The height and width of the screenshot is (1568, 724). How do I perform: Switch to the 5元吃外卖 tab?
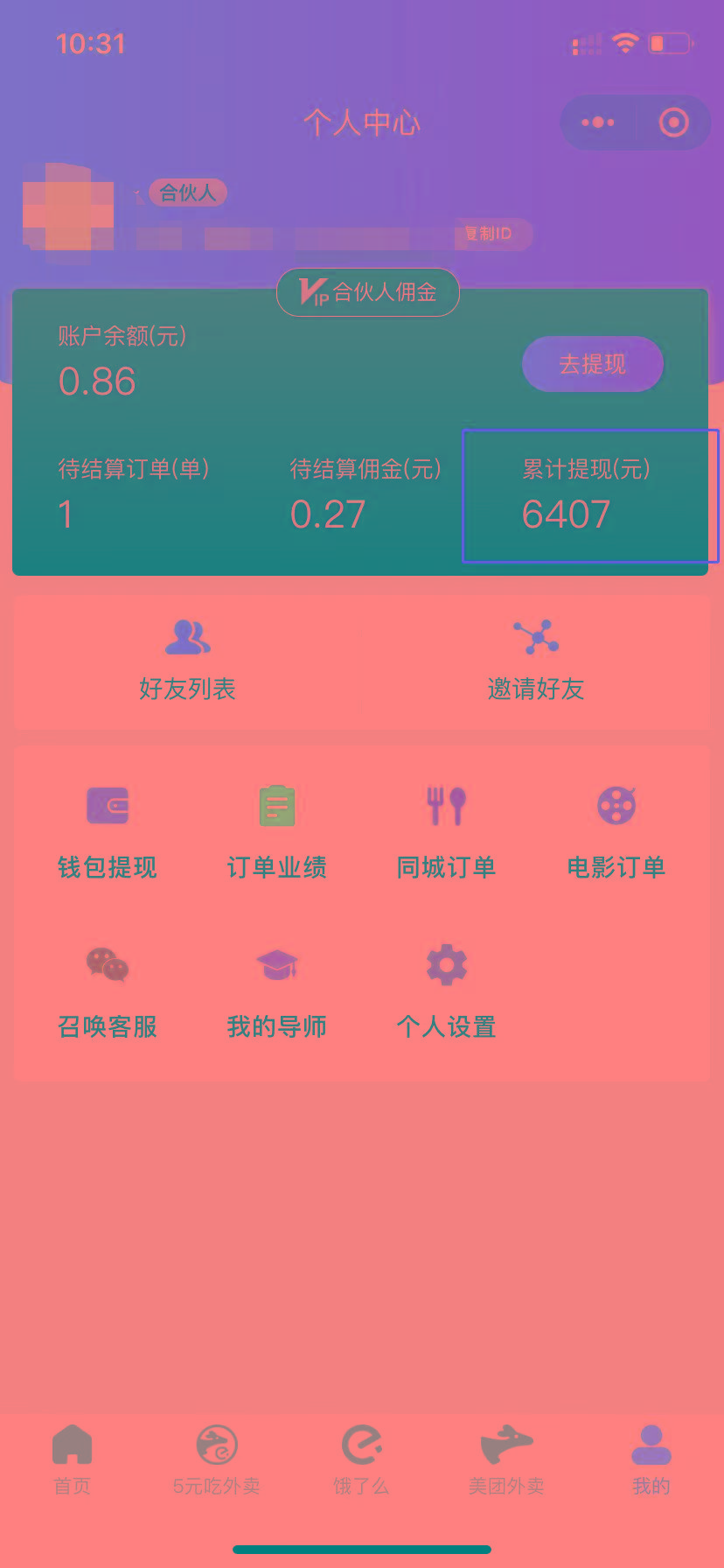(x=217, y=1459)
